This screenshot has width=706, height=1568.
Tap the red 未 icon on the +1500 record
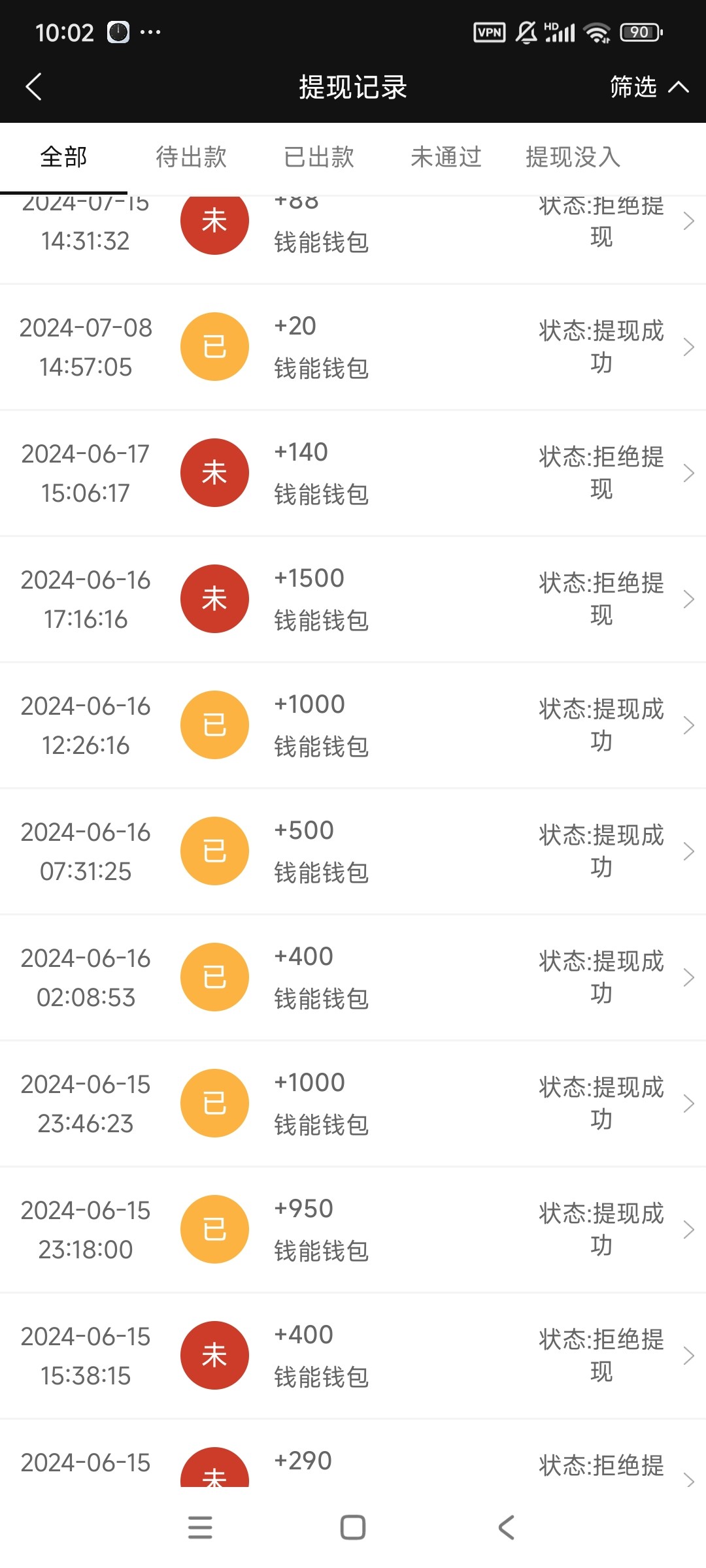coord(214,598)
